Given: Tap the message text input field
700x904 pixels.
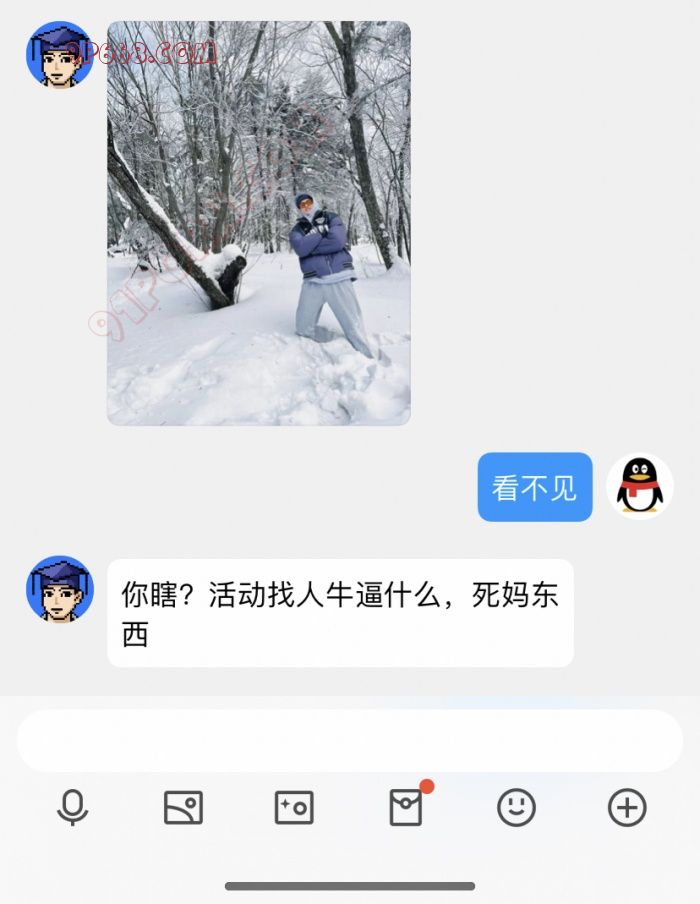Looking at the screenshot, I should tap(349, 741).
